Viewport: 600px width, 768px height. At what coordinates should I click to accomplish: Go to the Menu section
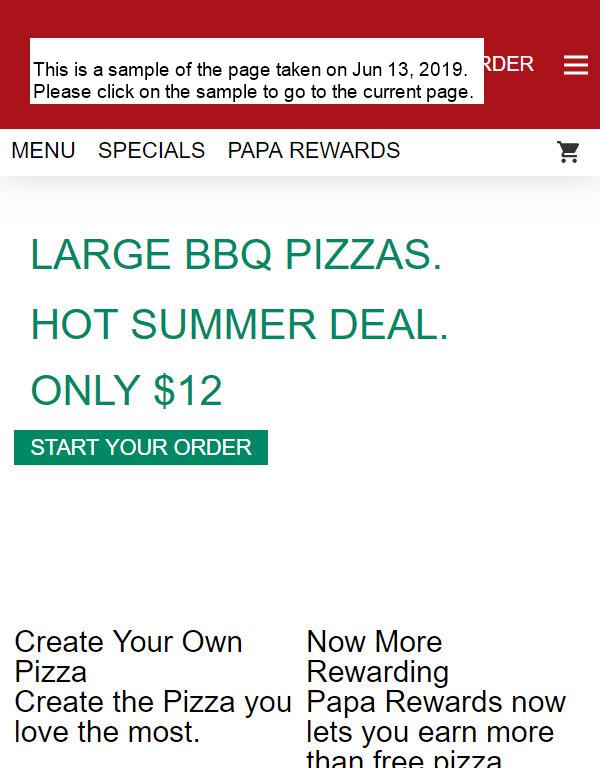point(43,151)
